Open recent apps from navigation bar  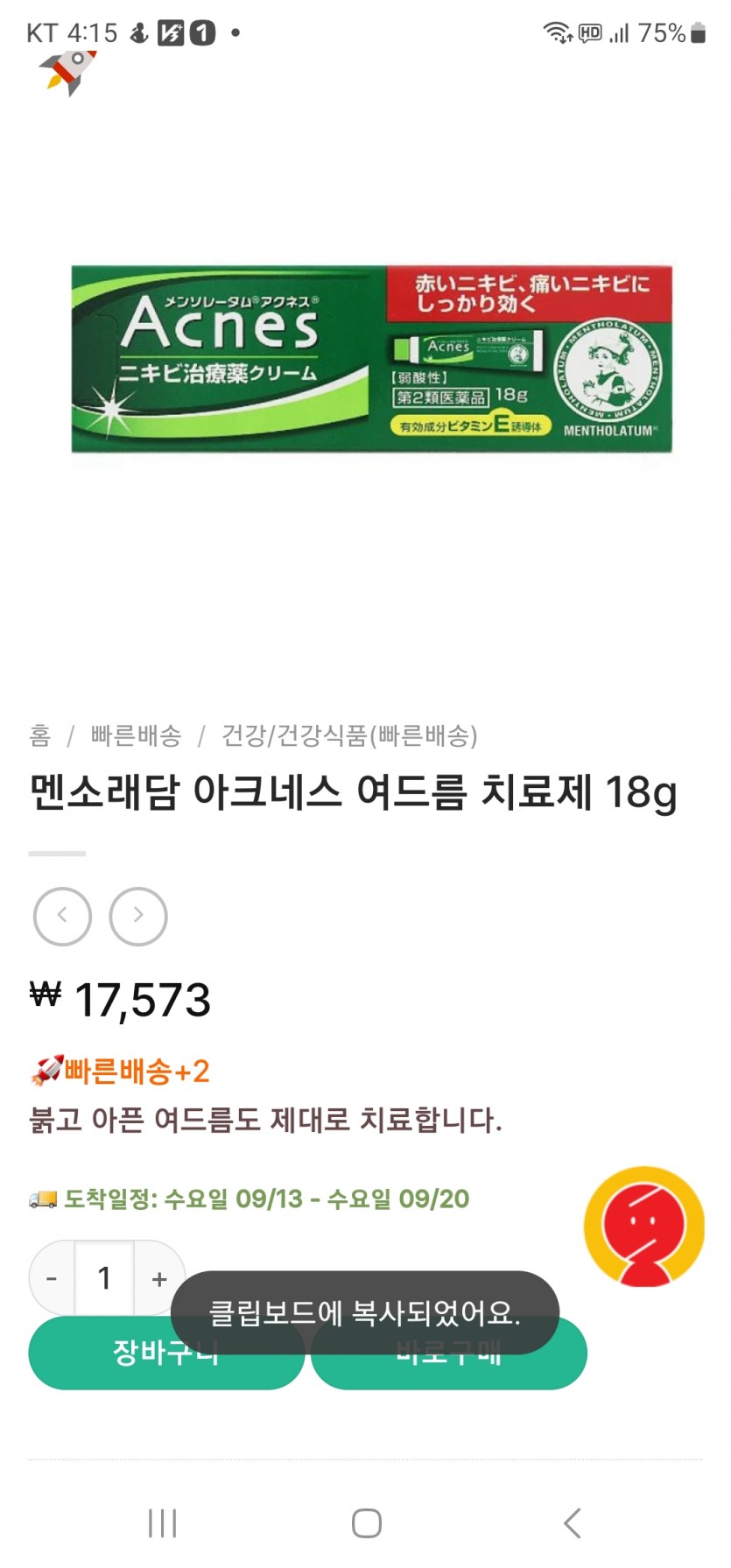click(163, 1523)
